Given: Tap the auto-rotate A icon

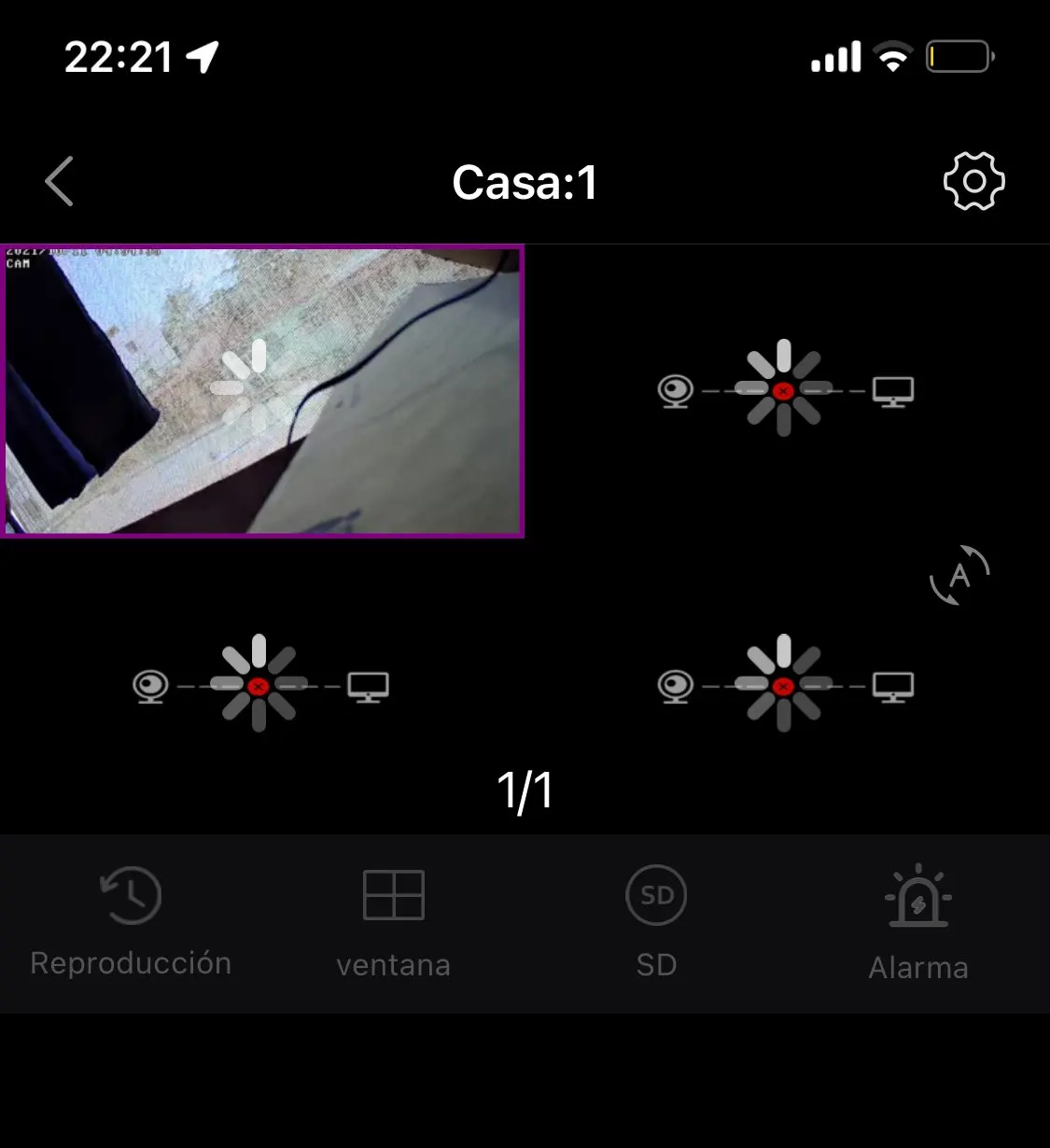Looking at the screenshot, I should pos(959,576).
